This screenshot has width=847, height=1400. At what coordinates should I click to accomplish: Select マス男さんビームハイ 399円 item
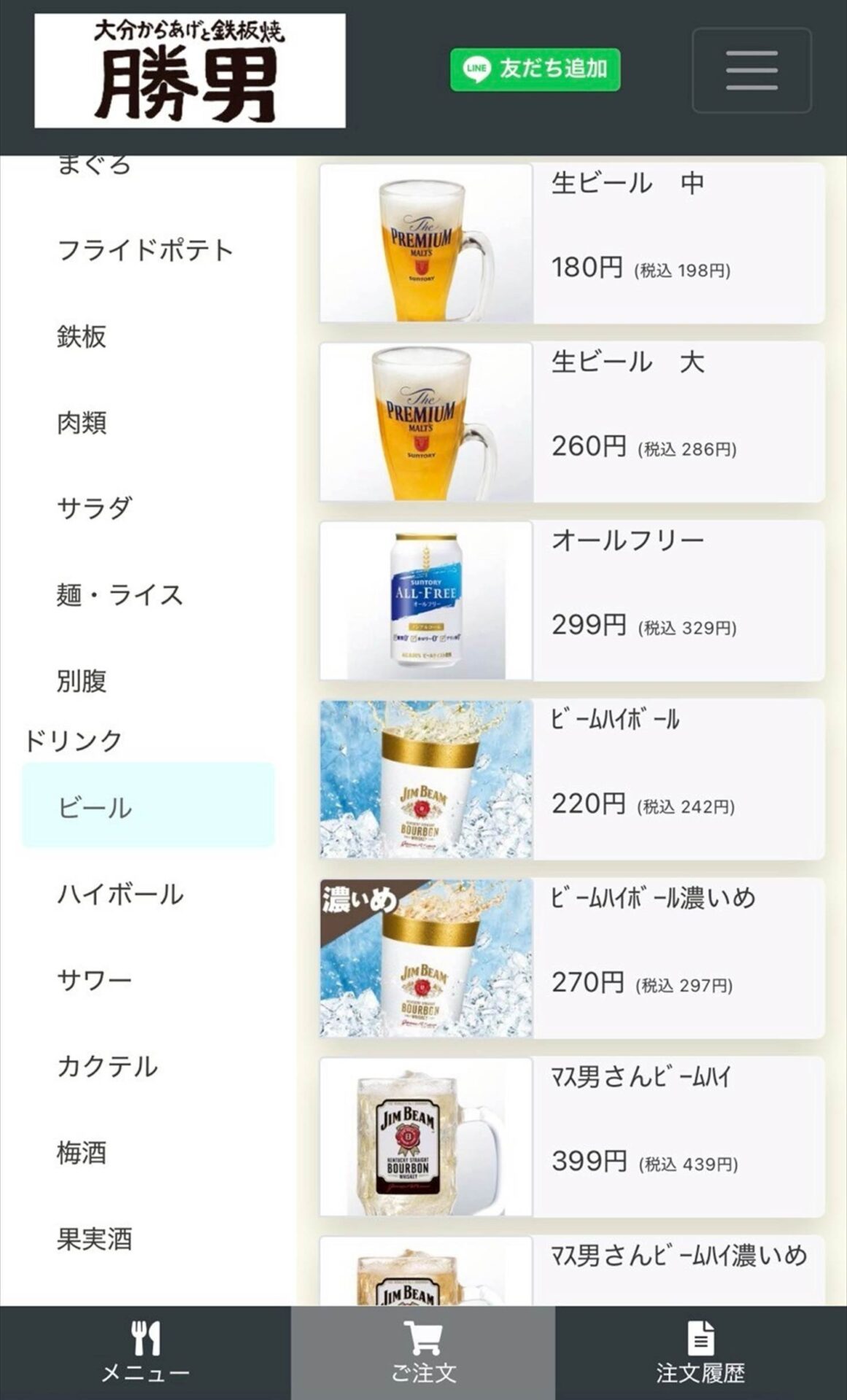click(x=572, y=1137)
